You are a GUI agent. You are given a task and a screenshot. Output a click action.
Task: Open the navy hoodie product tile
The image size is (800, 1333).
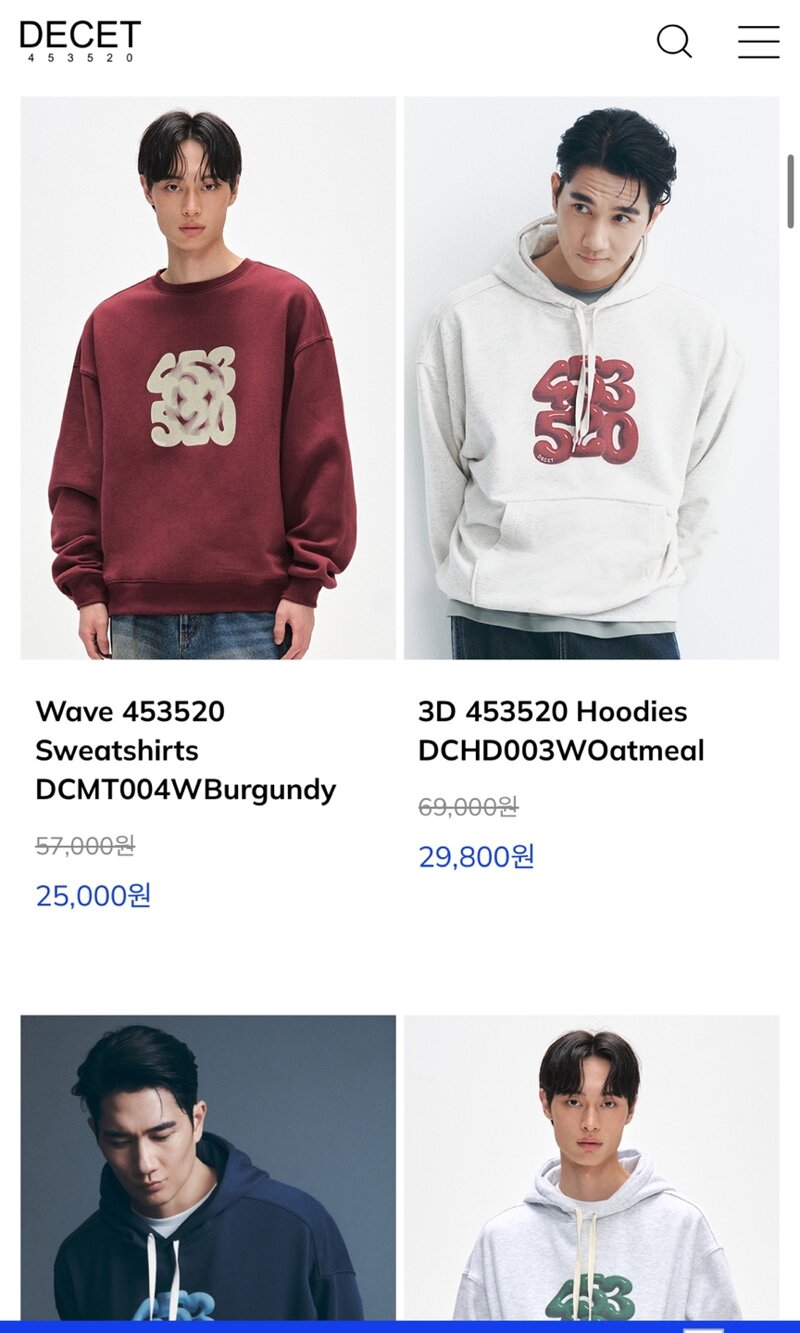pyautogui.click(x=208, y=1168)
